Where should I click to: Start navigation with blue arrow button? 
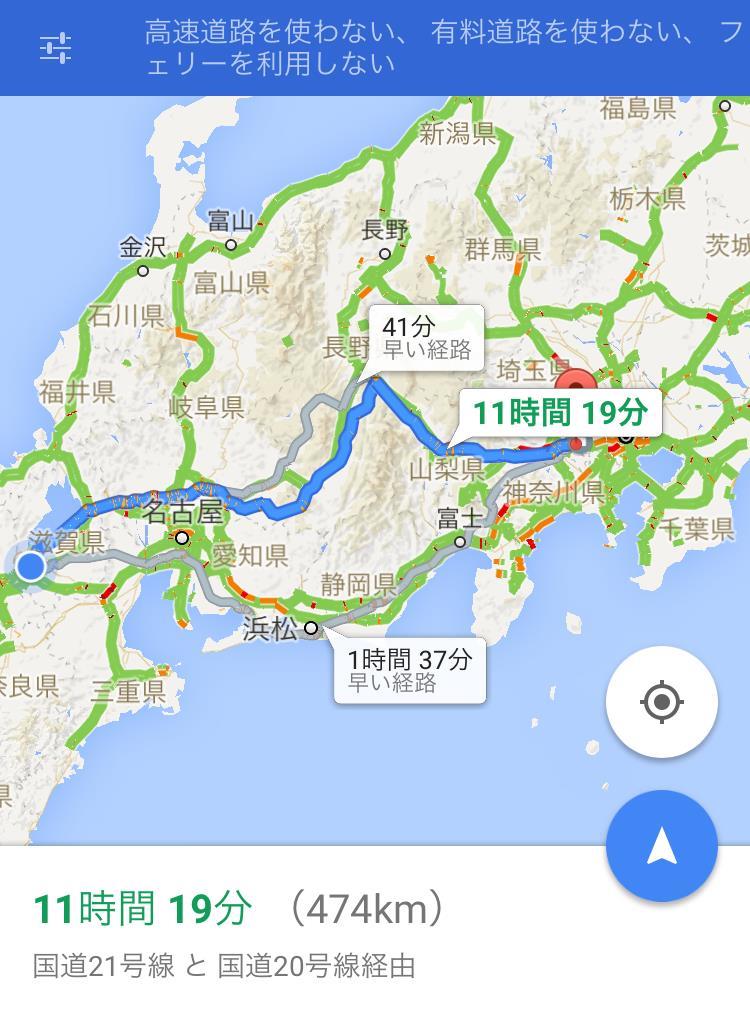[661, 847]
